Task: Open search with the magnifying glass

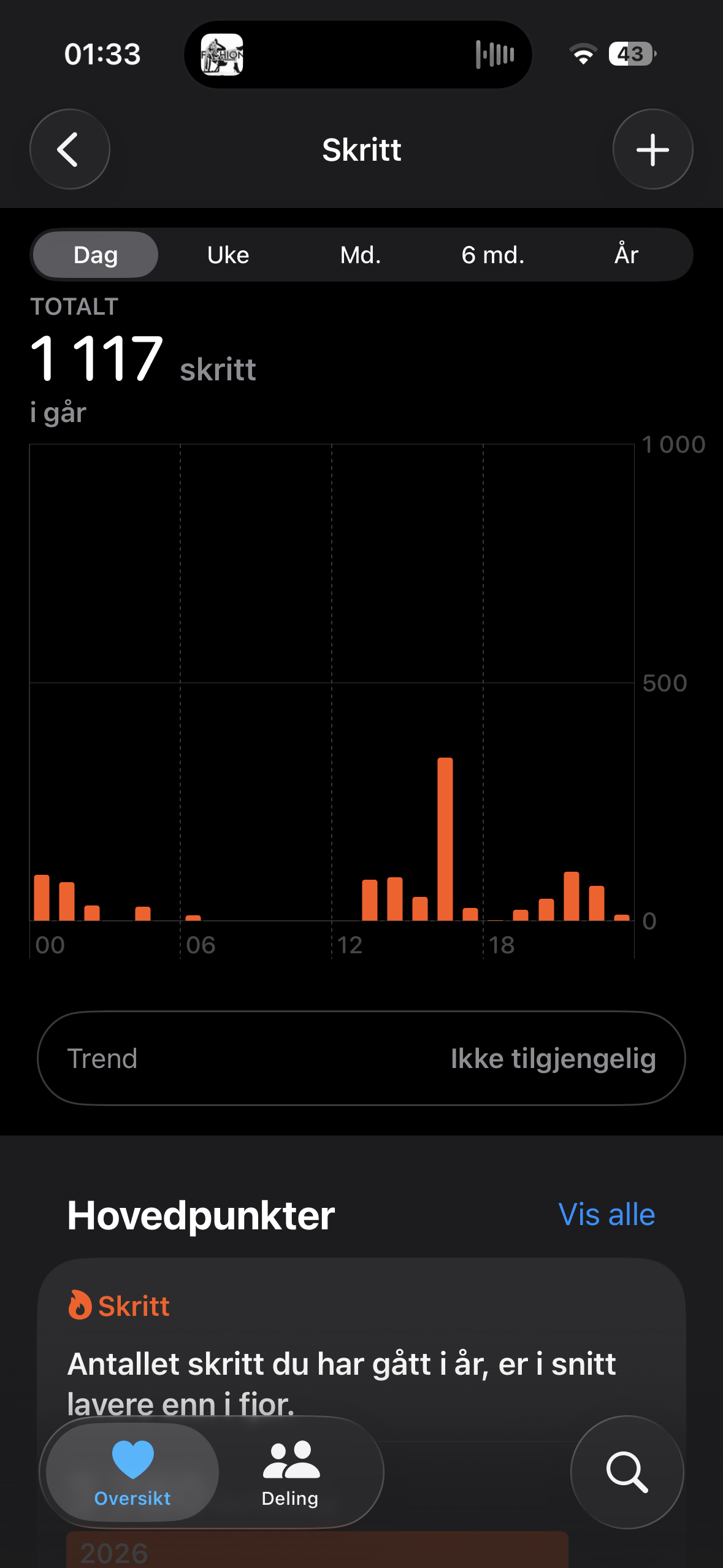Action: coord(627,1472)
